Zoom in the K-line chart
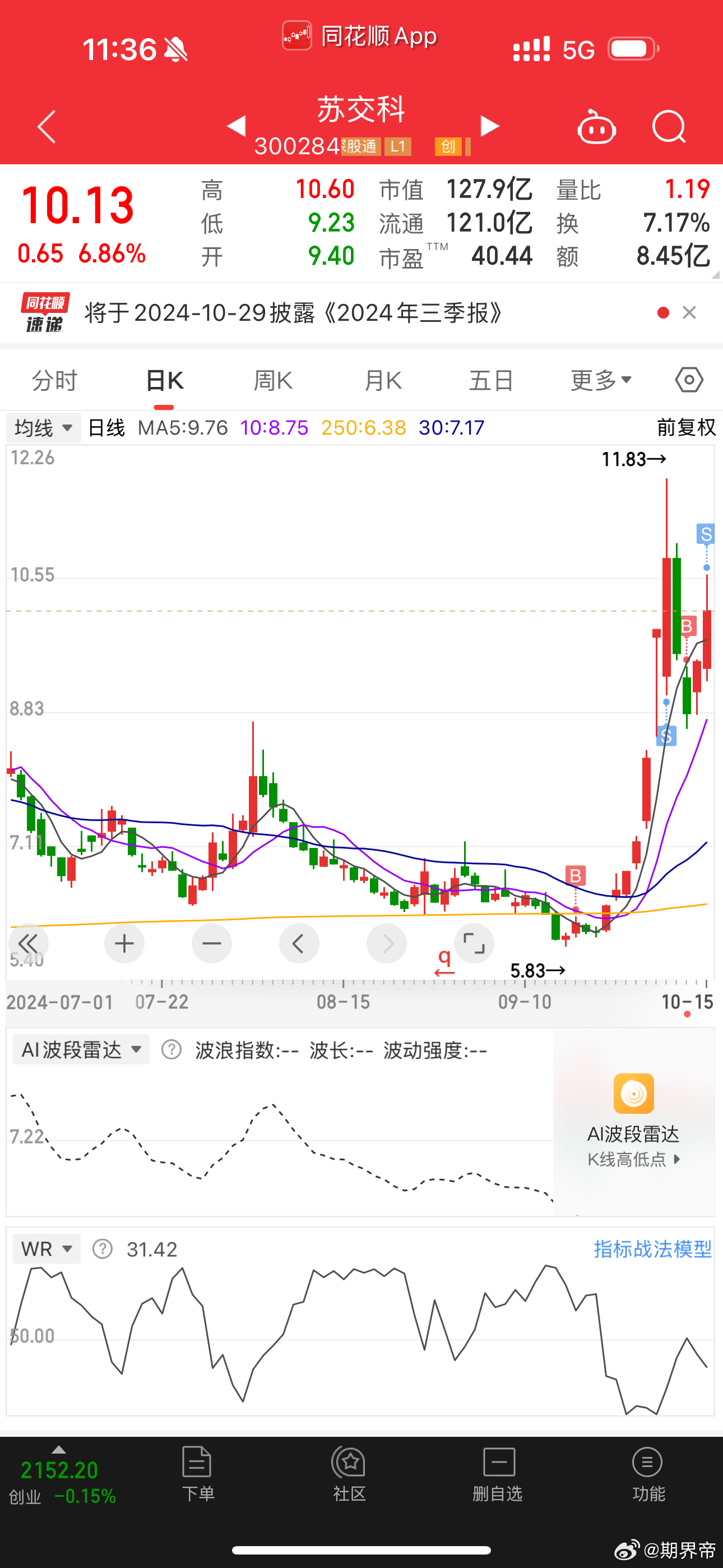Image resolution: width=723 pixels, height=1568 pixels. click(124, 943)
